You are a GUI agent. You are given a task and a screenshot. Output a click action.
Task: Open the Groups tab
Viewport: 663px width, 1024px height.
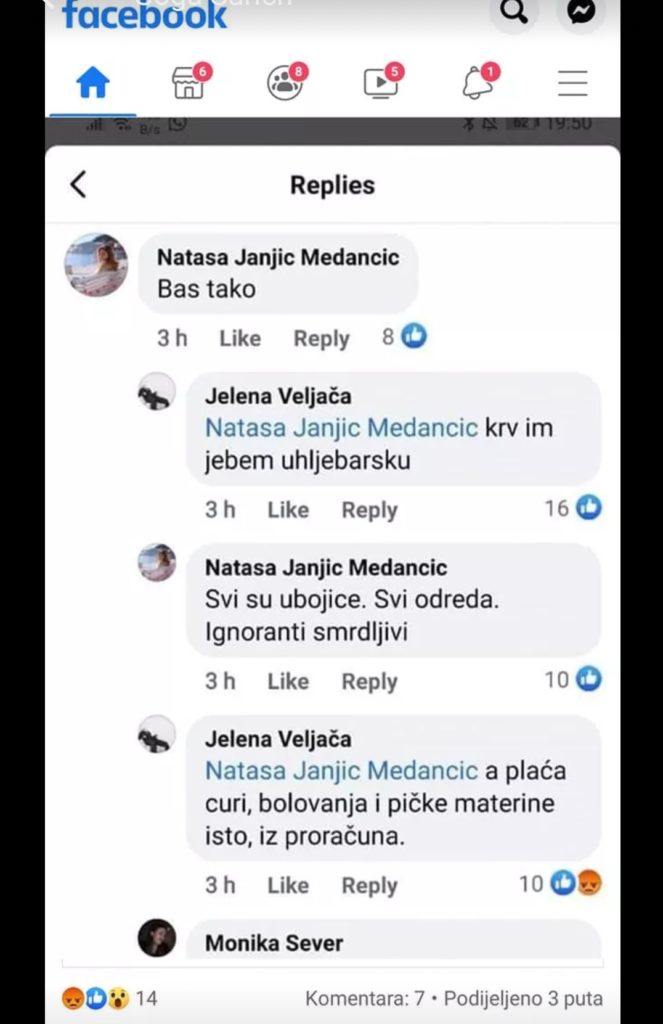(285, 84)
